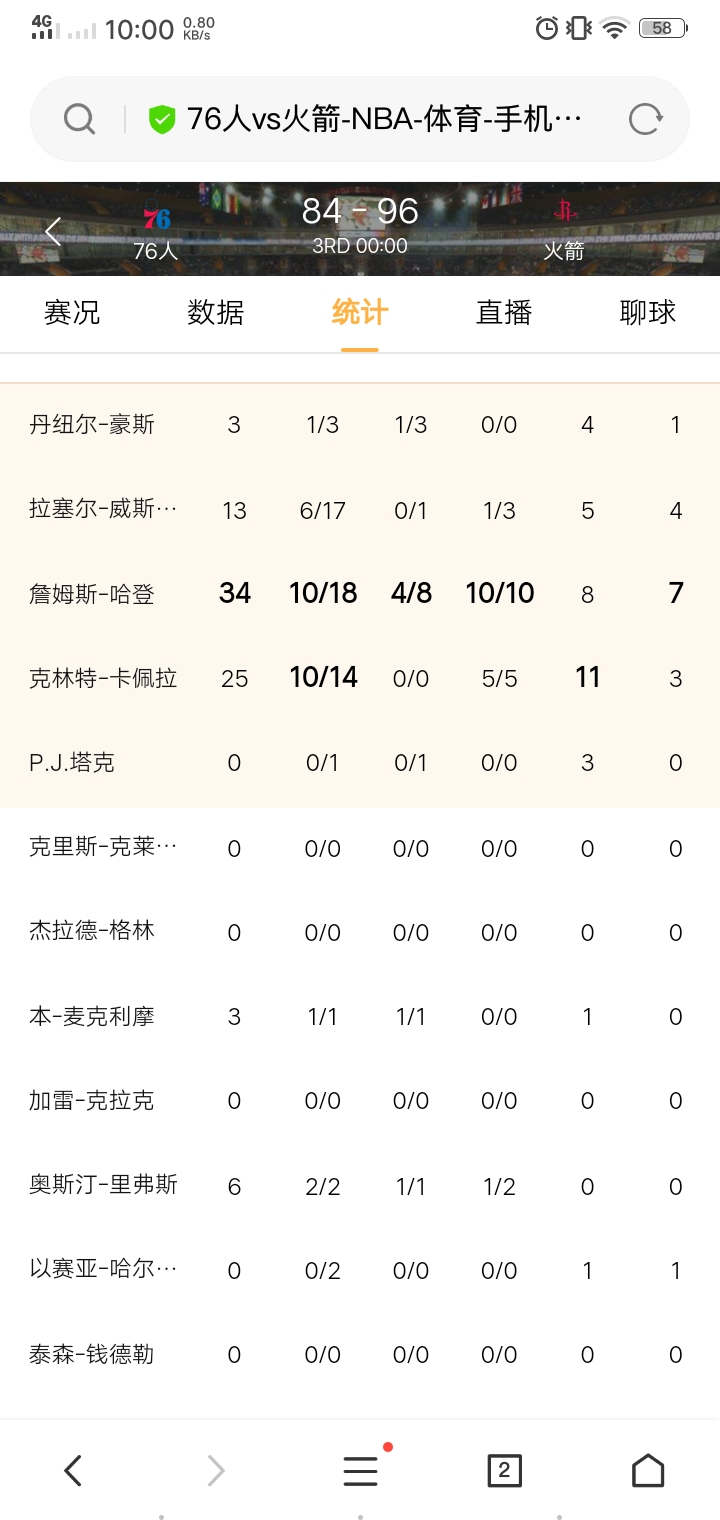Reload the page with the refresh icon

[645, 120]
